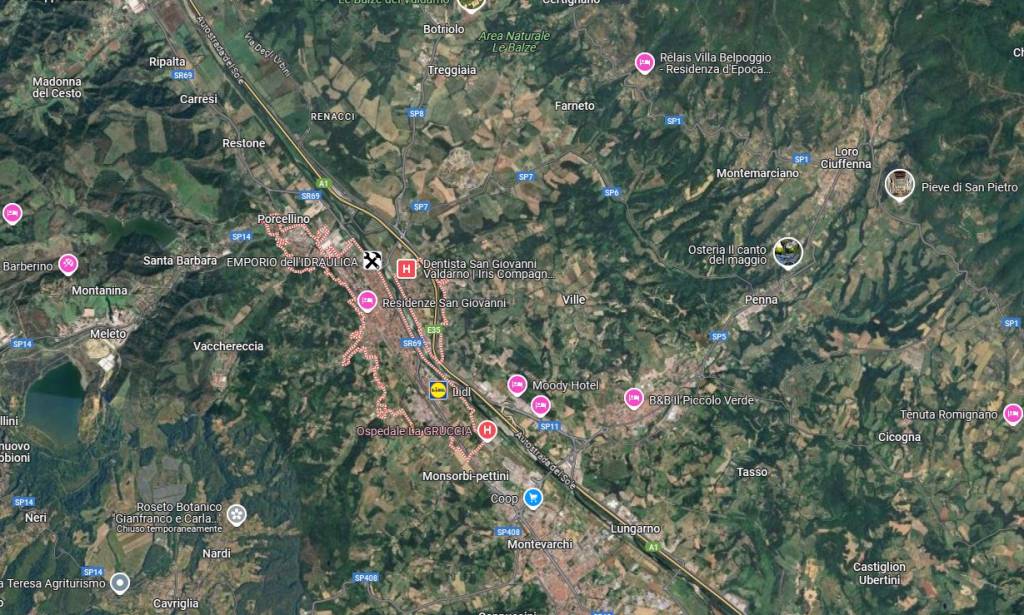
Task: Open EMPORIO dell'IDRAULICA tools marker
Action: pyautogui.click(x=373, y=260)
